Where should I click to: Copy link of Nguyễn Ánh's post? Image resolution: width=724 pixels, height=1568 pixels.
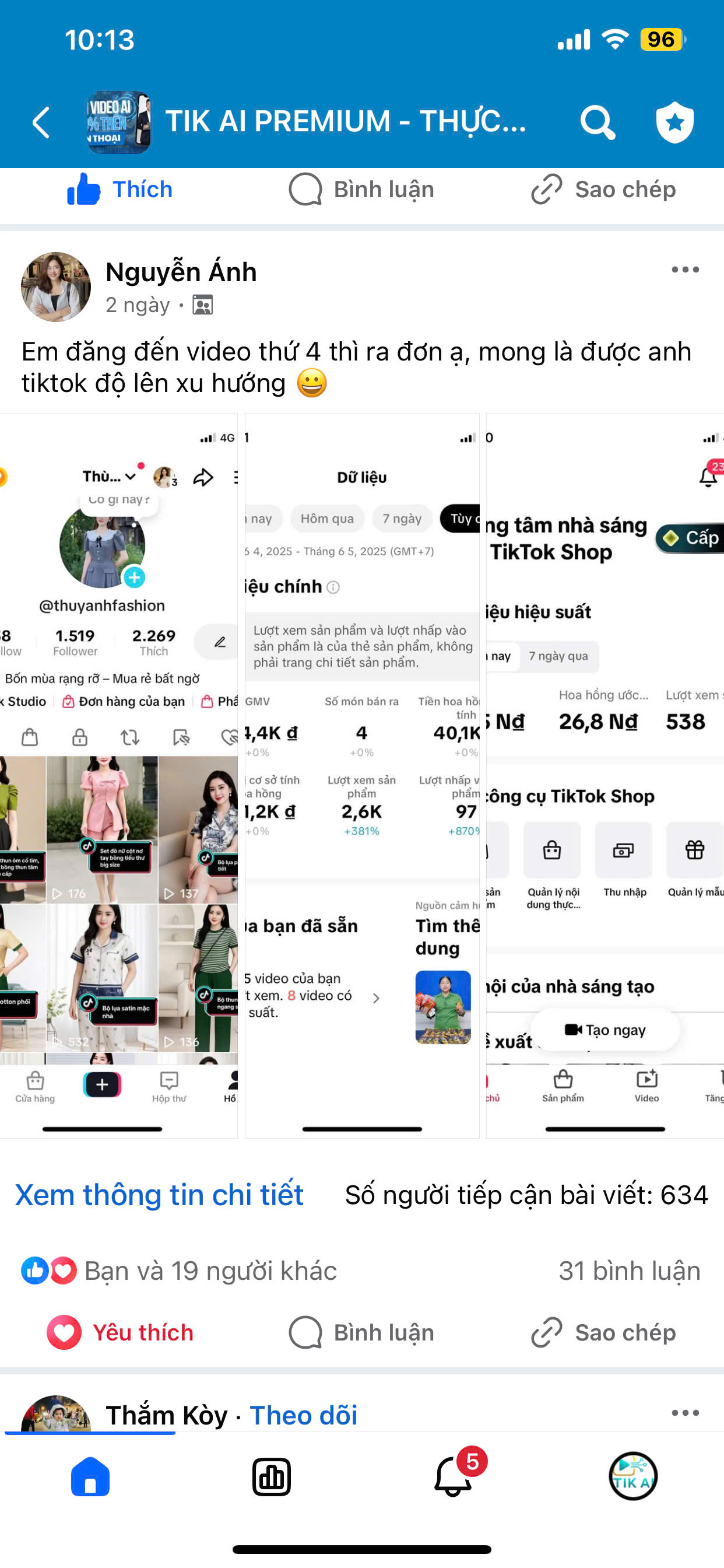tap(603, 1332)
